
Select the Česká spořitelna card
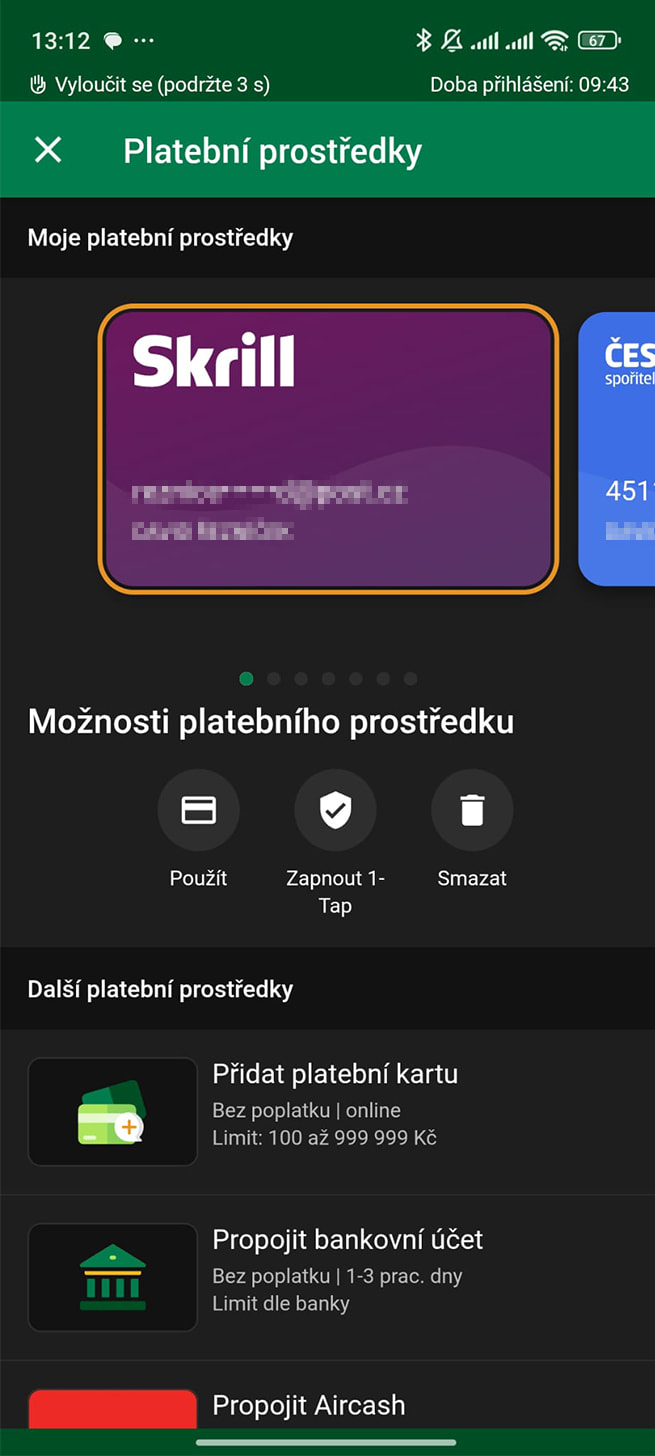click(617, 449)
